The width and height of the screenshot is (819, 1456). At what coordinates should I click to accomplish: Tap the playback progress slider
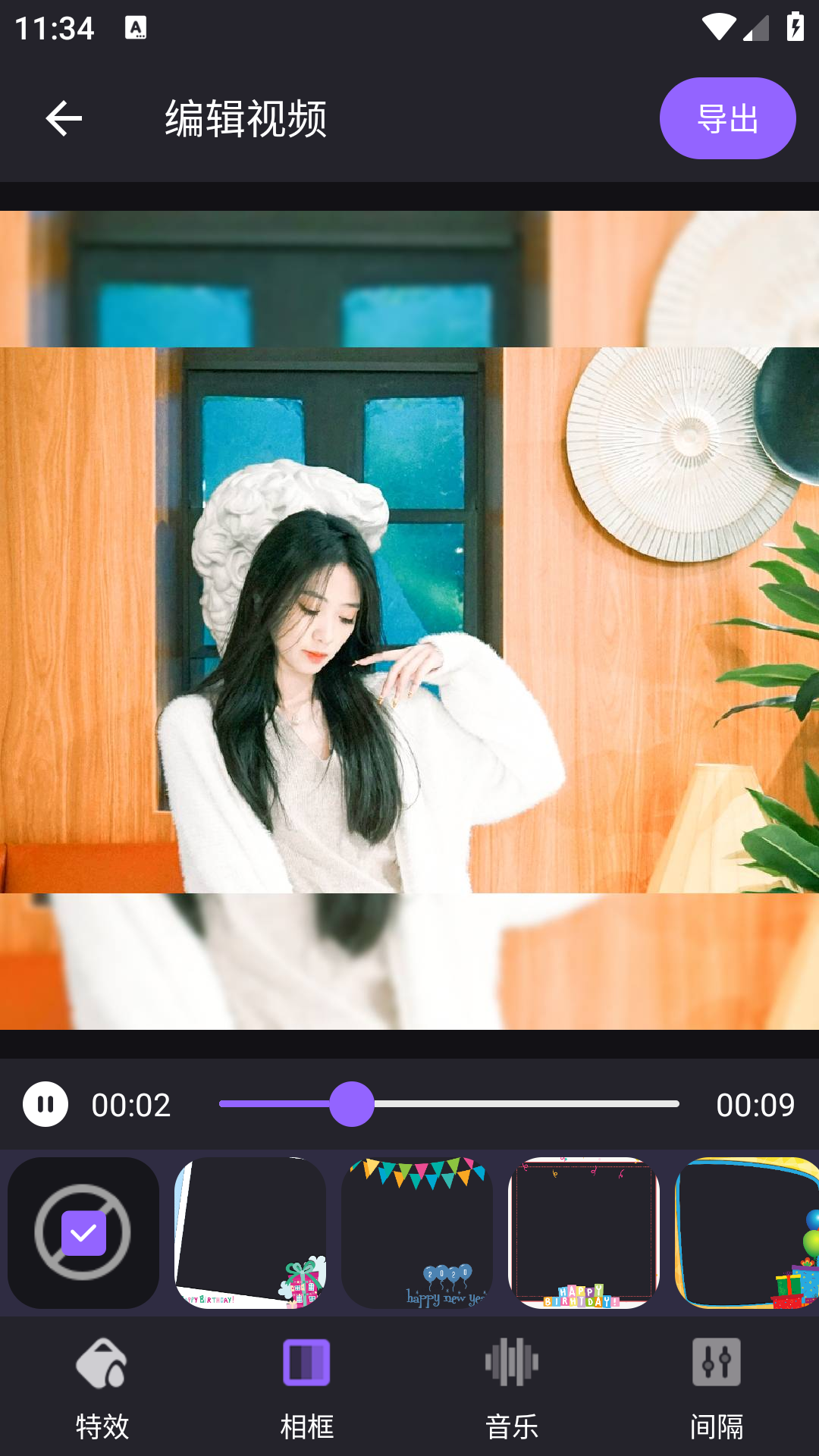coord(448,1104)
